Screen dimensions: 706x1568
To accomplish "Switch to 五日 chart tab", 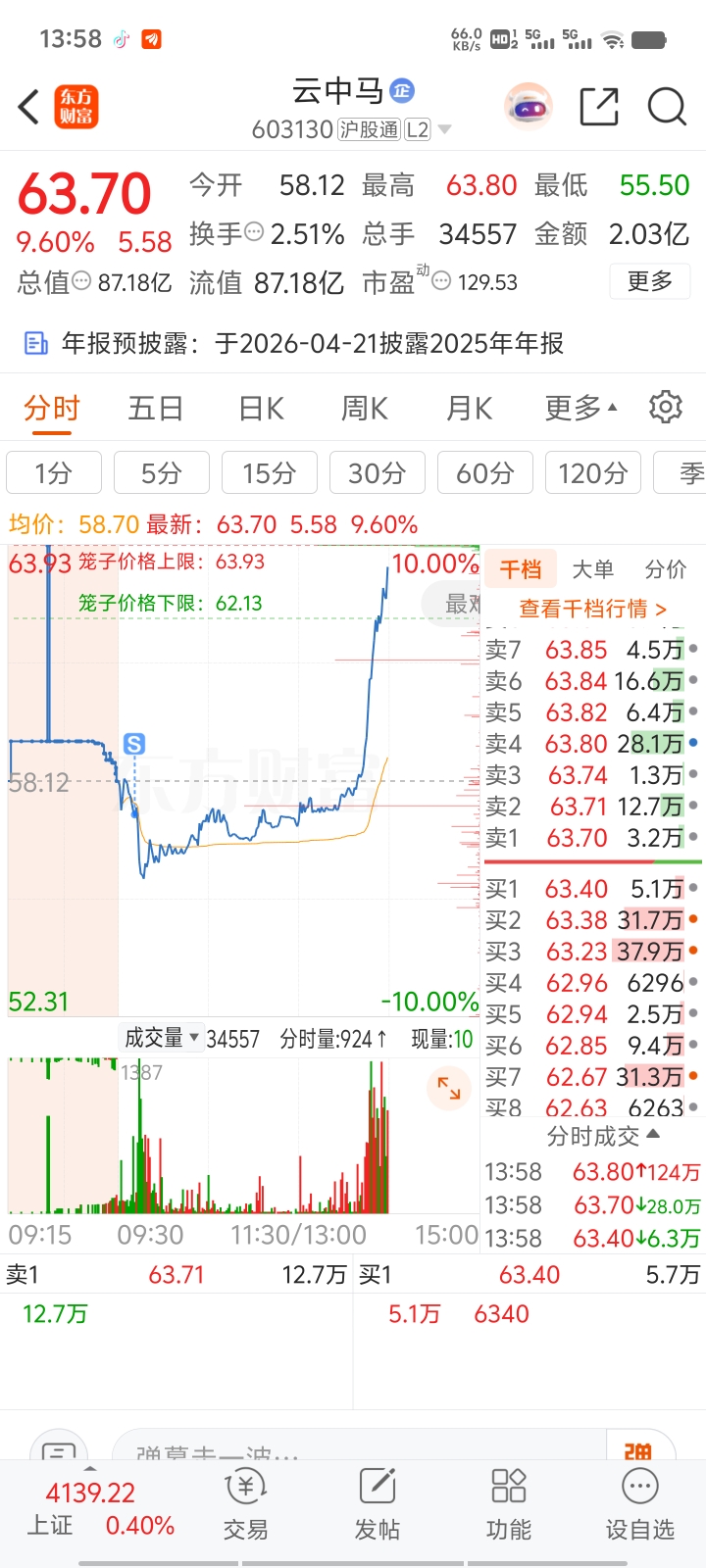I will [x=155, y=408].
